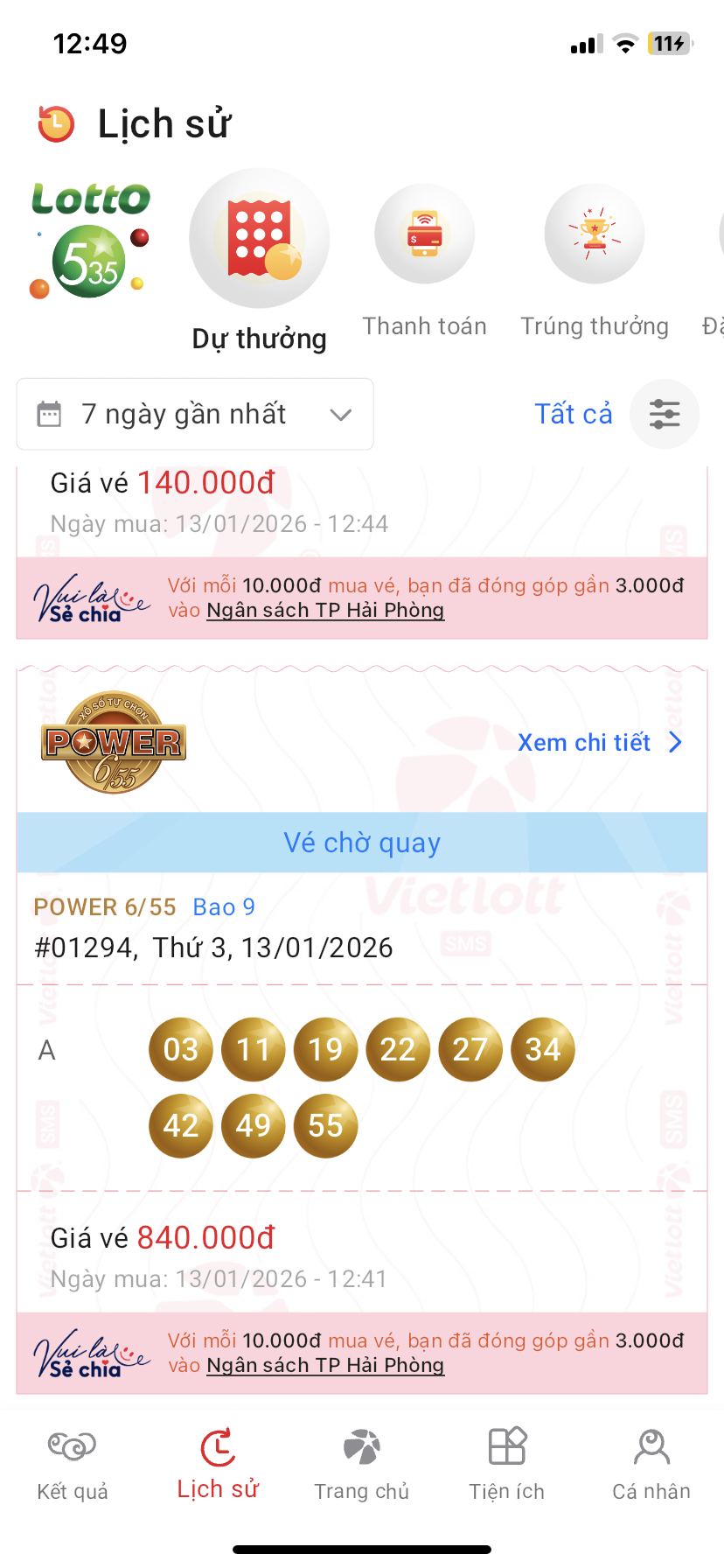724x1568 pixels.
Task: Open the Lịch sử tab
Action: point(218,1463)
